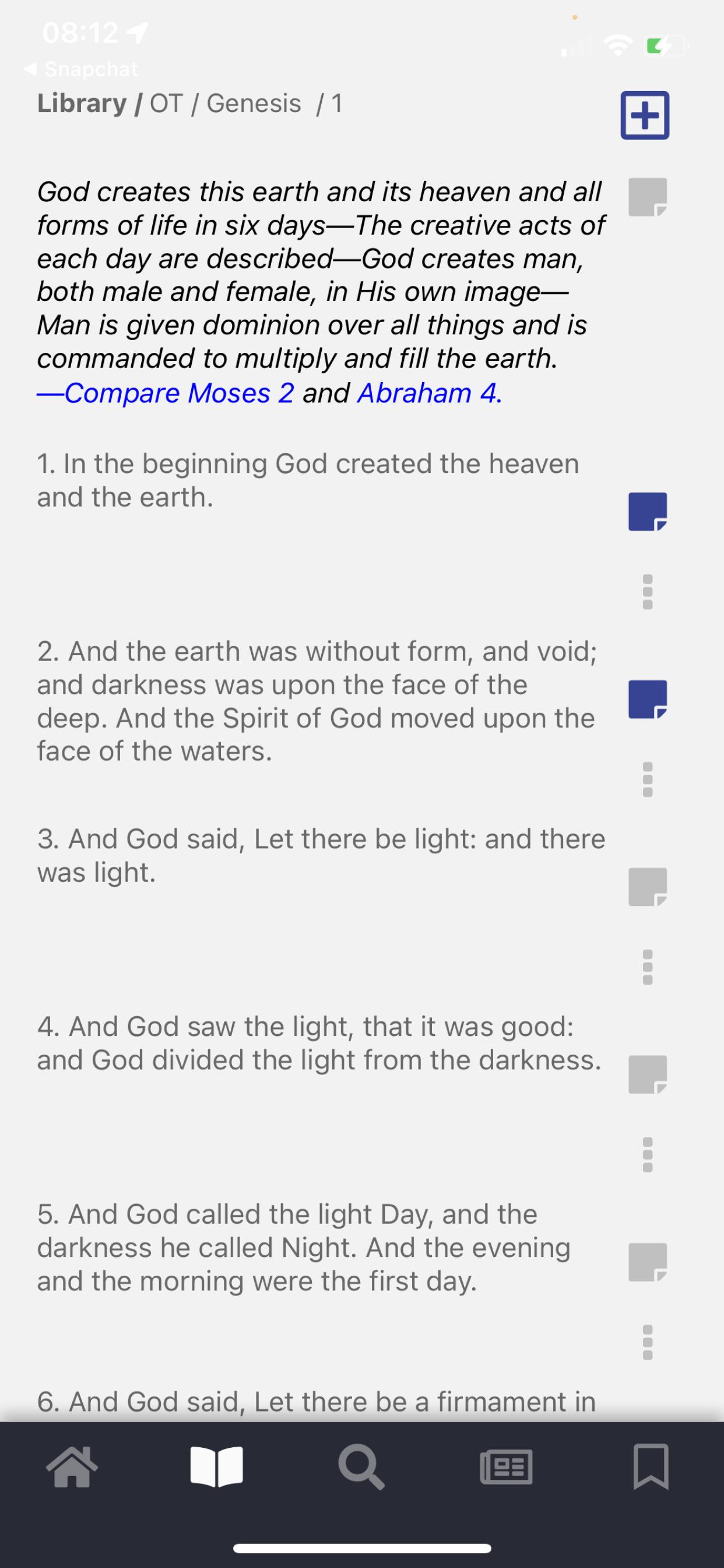Add a note to verse 4

pyautogui.click(x=647, y=1074)
